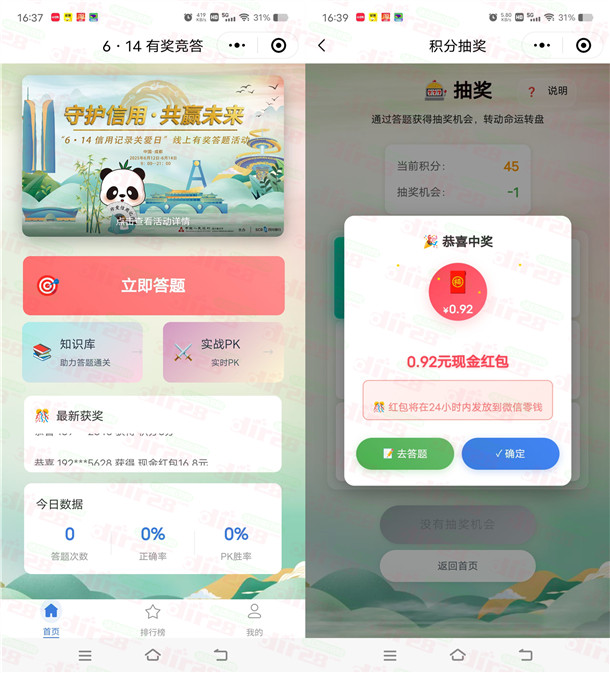
Task: Tap 去答题 in the prize dialog
Action: click(x=405, y=453)
